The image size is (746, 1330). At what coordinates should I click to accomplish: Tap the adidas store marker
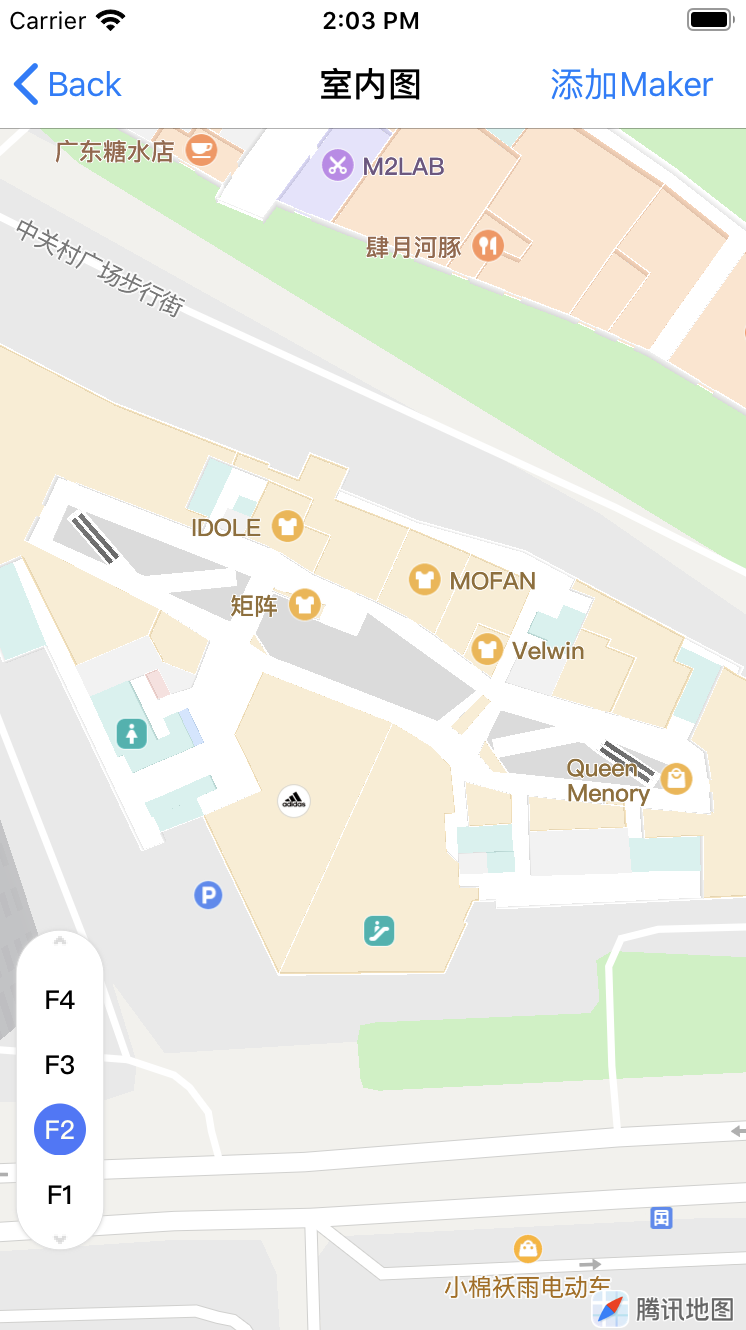coord(293,801)
